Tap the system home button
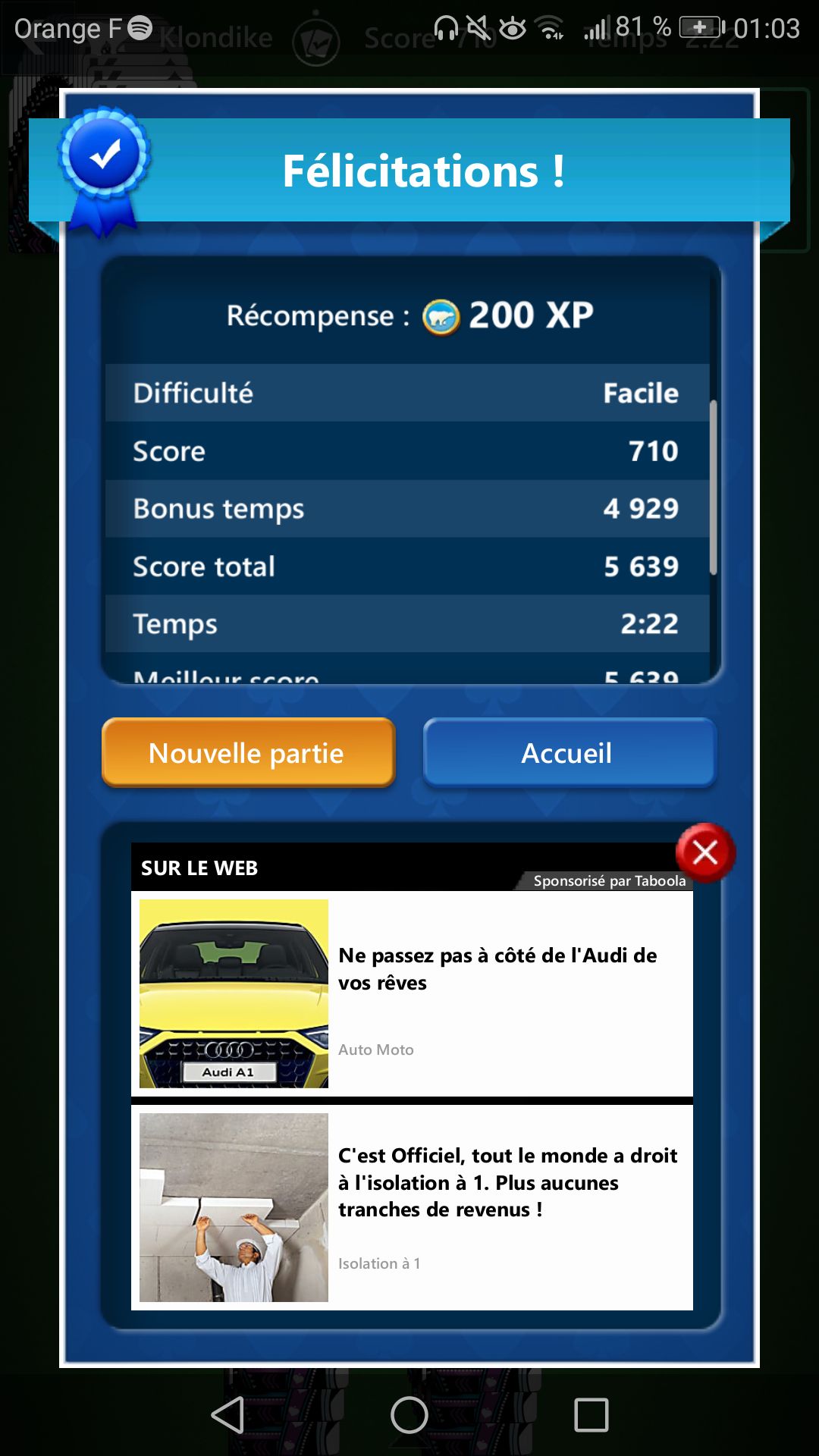This screenshot has height=1456, width=819. tap(409, 1415)
